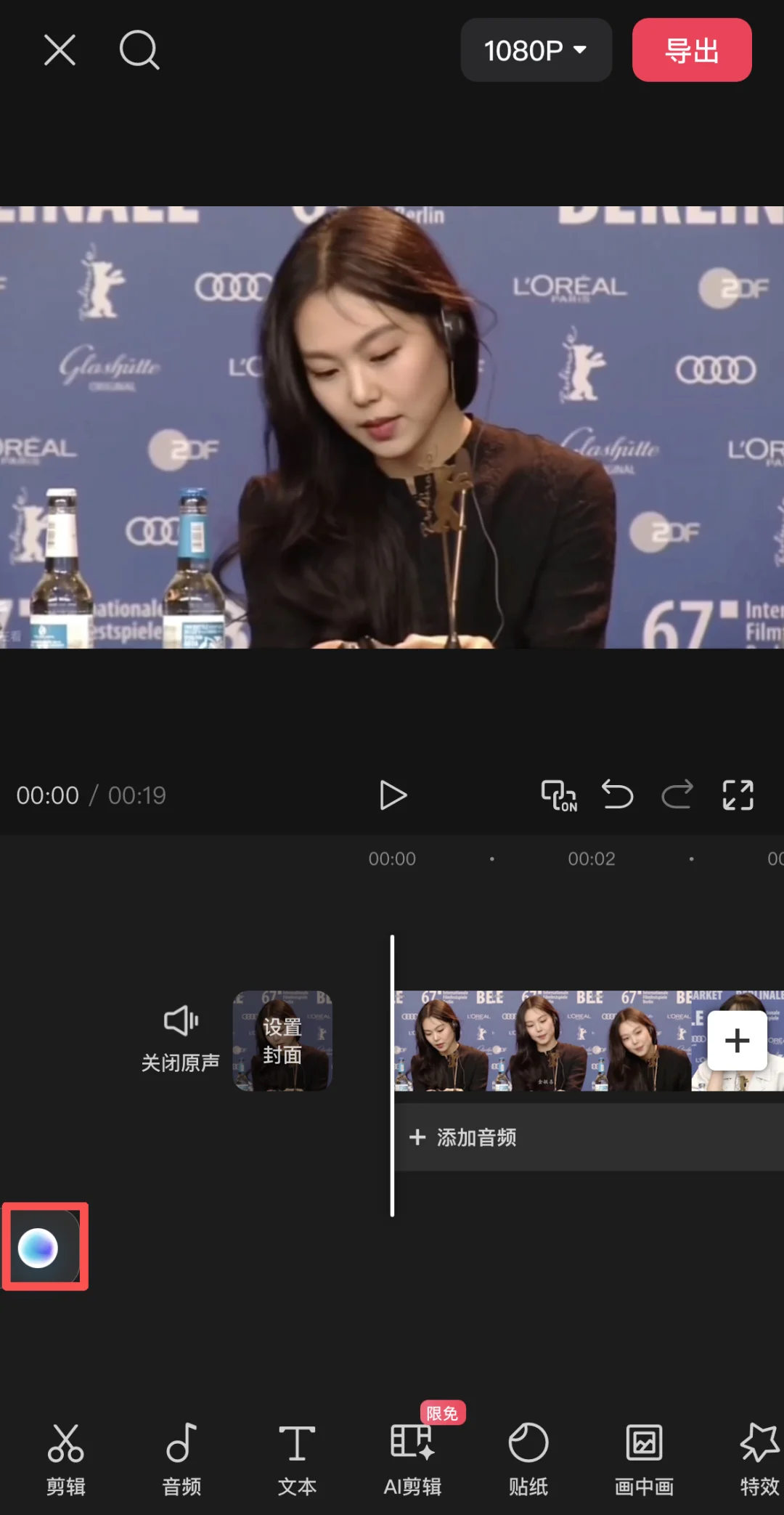Viewport: 784px width, 1515px height.
Task: Close the editor with the X
Action: point(60,50)
